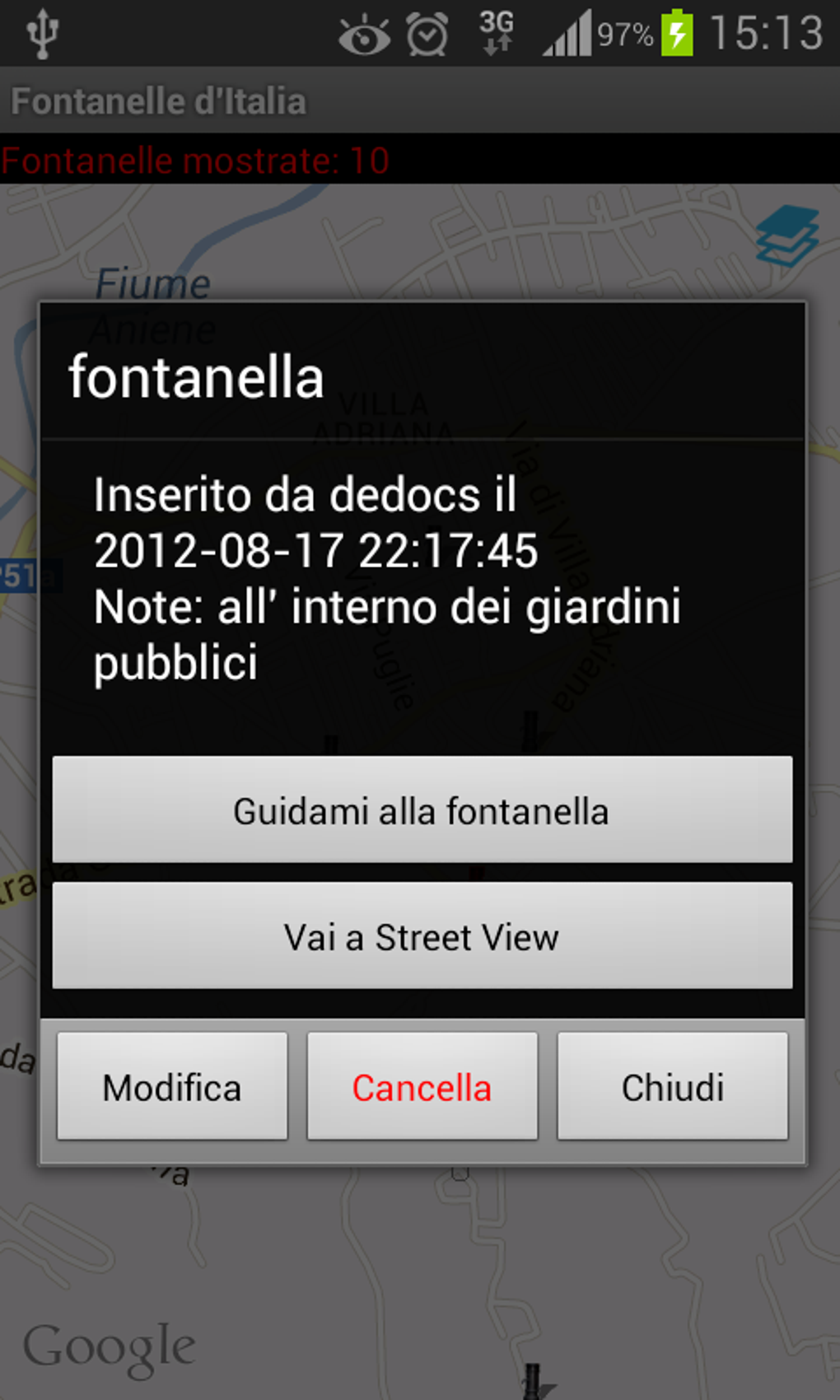Delete the fountain with Cancella
The image size is (840, 1400).
422,1087
